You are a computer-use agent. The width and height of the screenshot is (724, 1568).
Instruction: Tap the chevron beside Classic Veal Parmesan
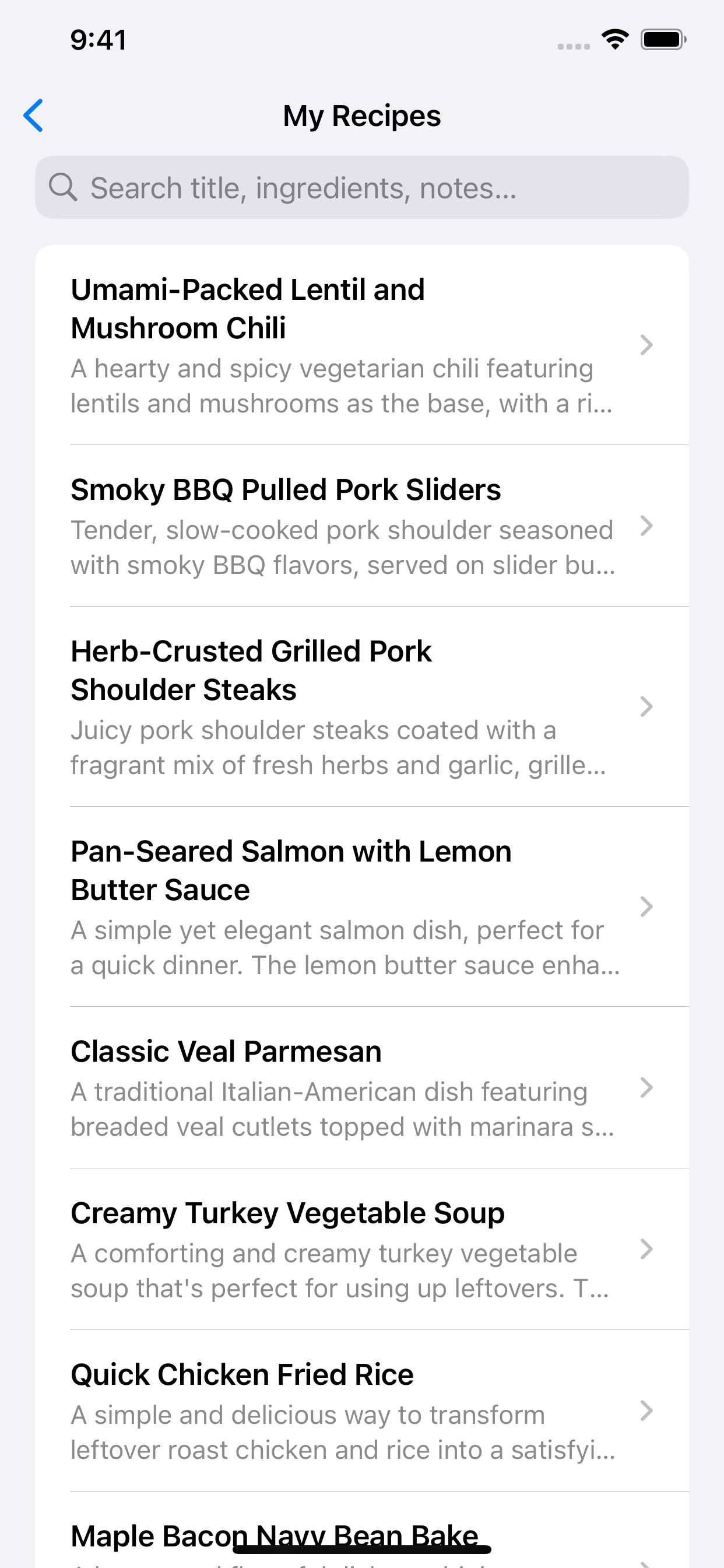click(x=646, y=1089)
